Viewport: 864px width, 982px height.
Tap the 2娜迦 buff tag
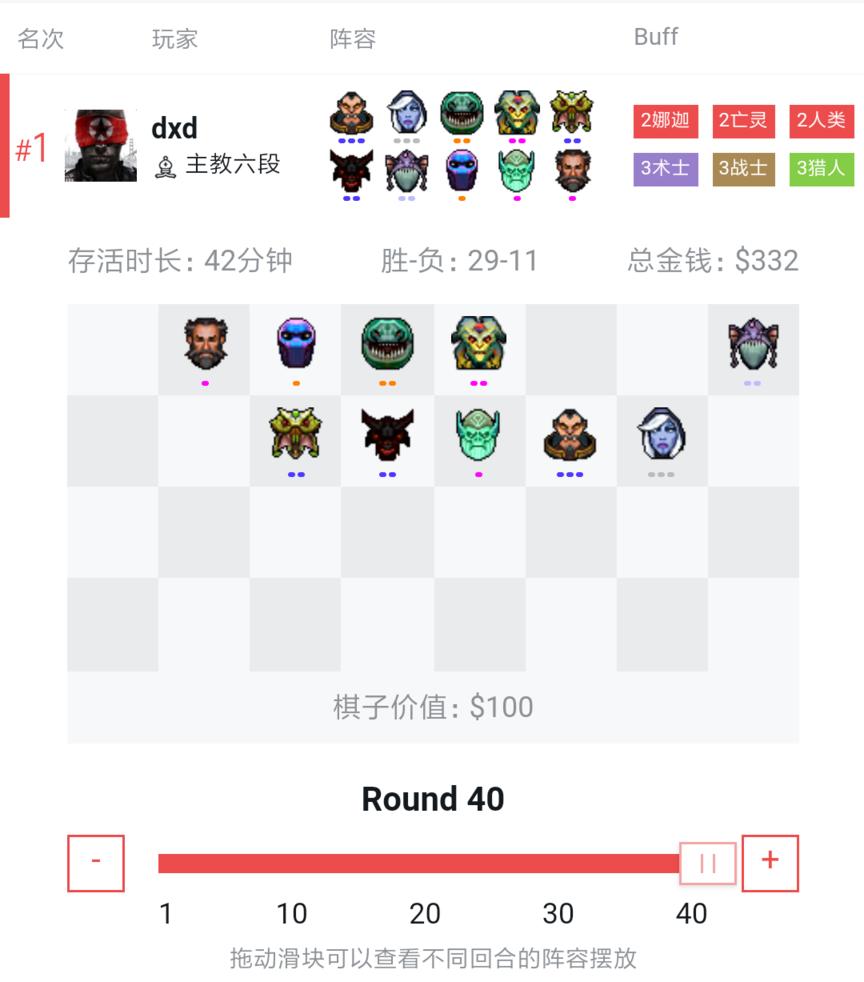coord(665,121)
